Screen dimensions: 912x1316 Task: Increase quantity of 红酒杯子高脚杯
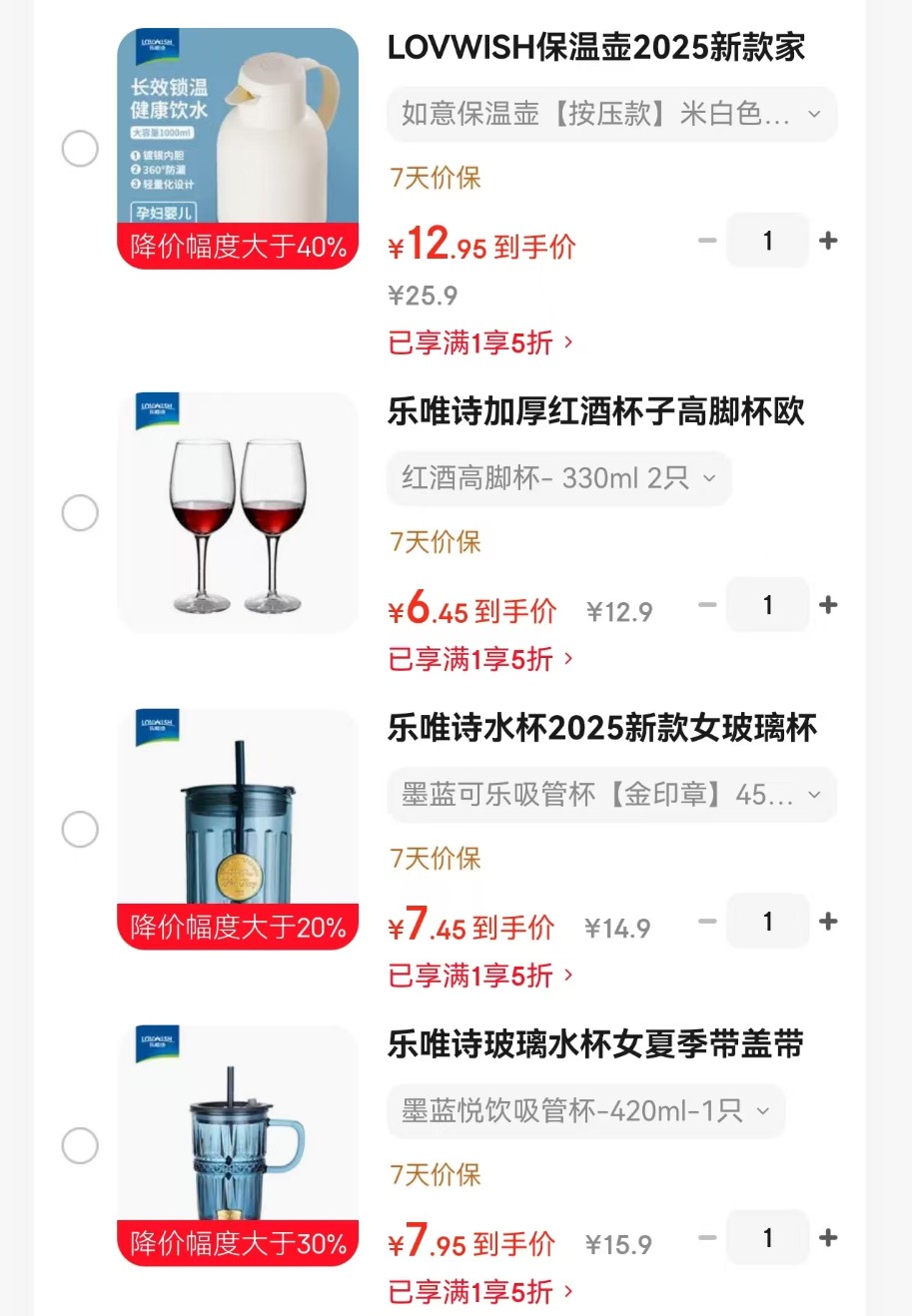[x=828, y=605]
